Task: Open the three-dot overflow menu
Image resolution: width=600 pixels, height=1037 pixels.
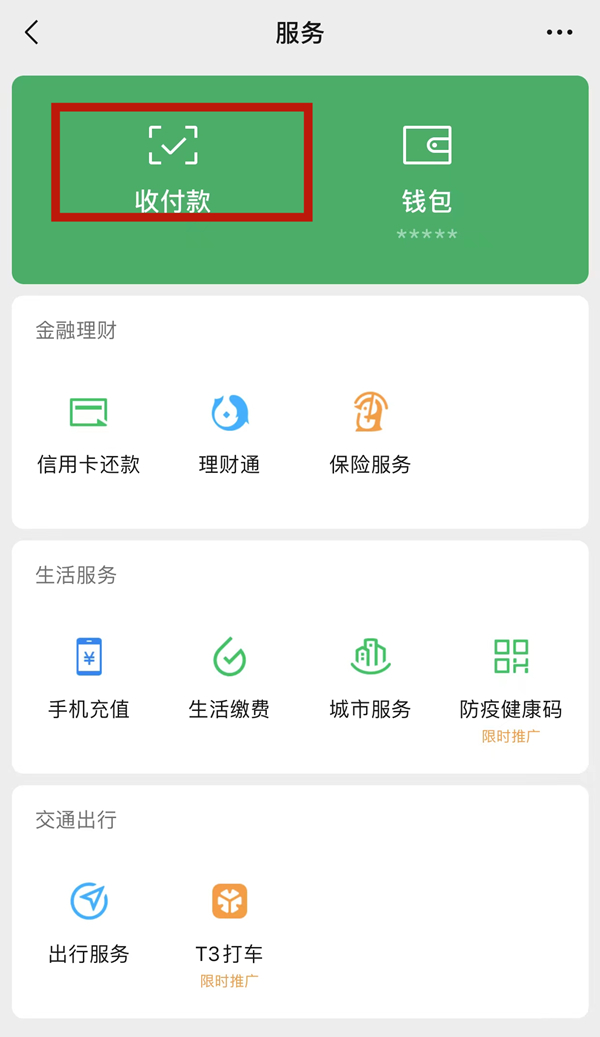Action: click(x=560, y=33)
